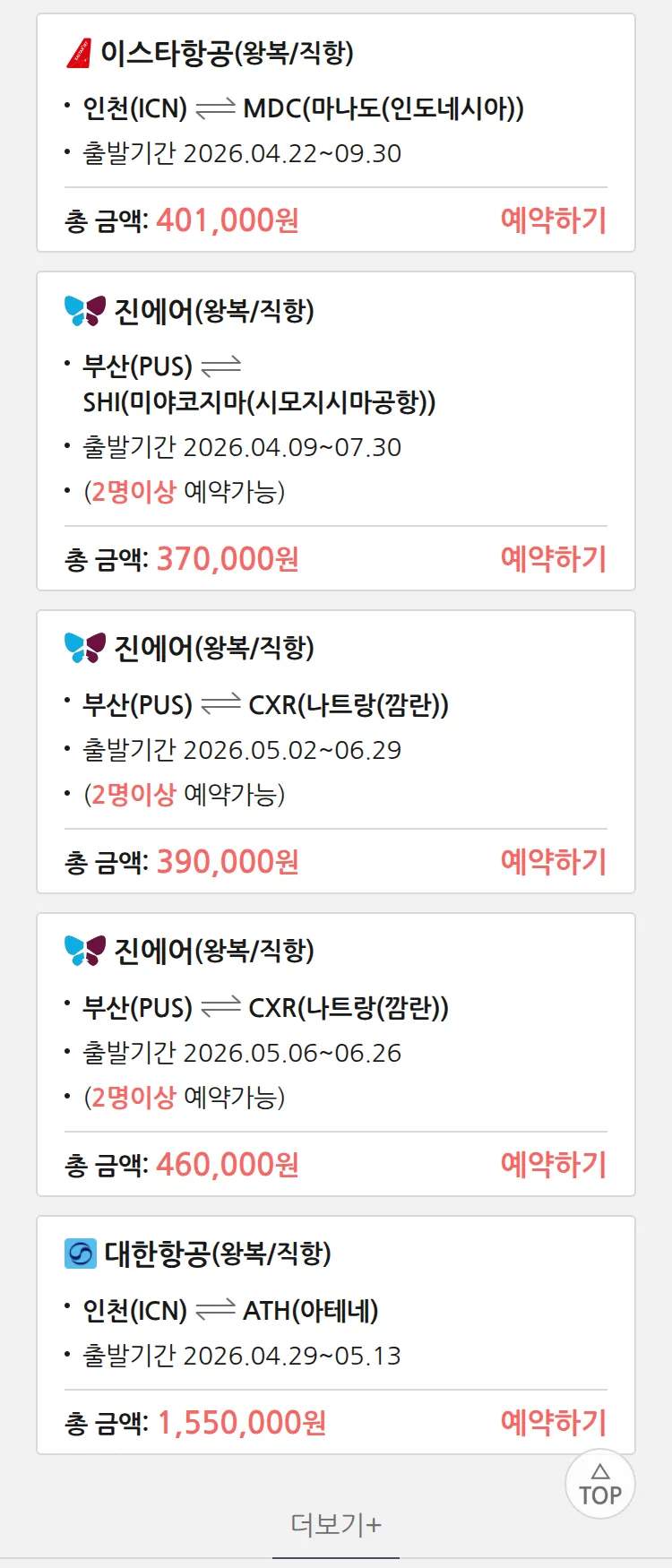Image resolution: width=672 pixels, height=1568 pixels.
Task: Book the Korean Air Incheon to Athens flight
Action: coord(553,1423)
